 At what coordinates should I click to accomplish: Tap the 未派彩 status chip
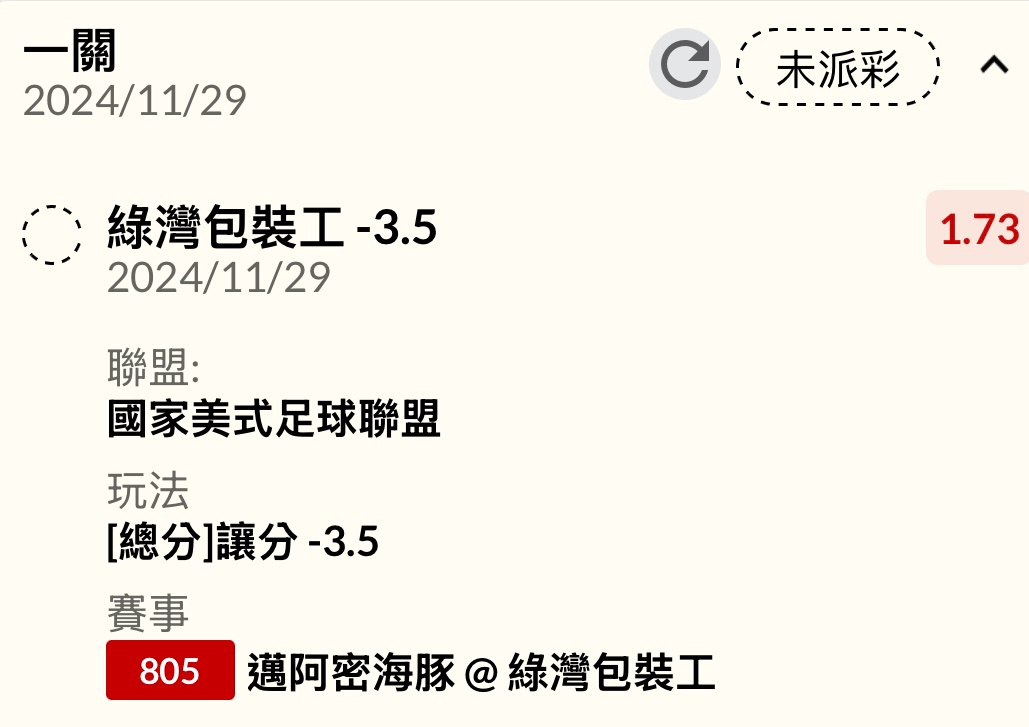[x=838, y=68]
